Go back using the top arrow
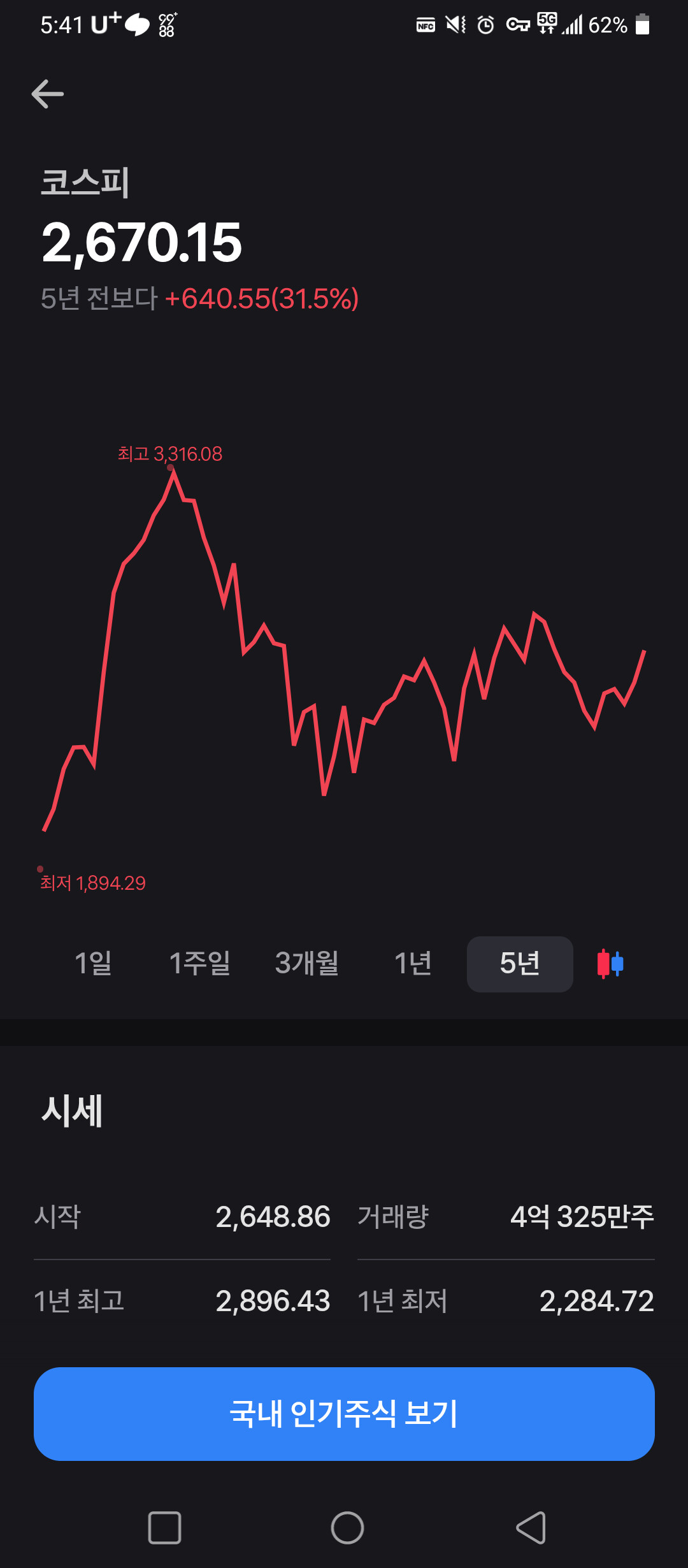 click(x=48, y=94)
